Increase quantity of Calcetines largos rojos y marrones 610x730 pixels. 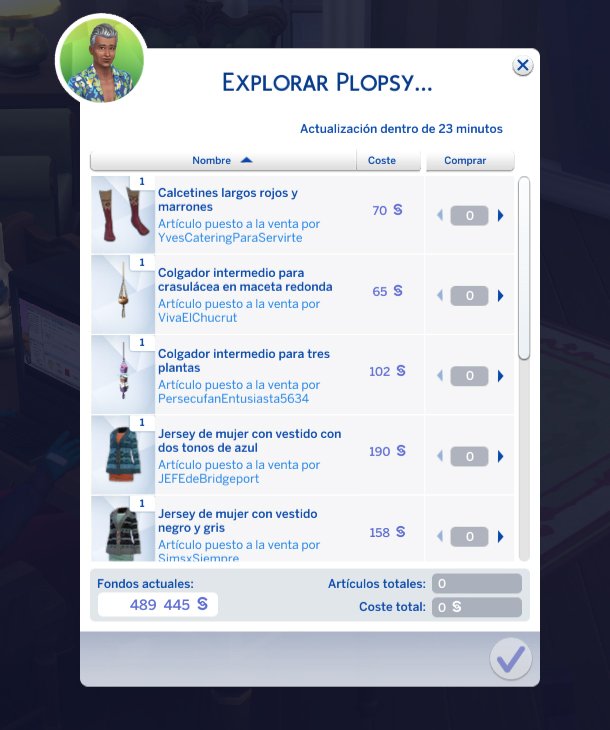click(501, 215)
